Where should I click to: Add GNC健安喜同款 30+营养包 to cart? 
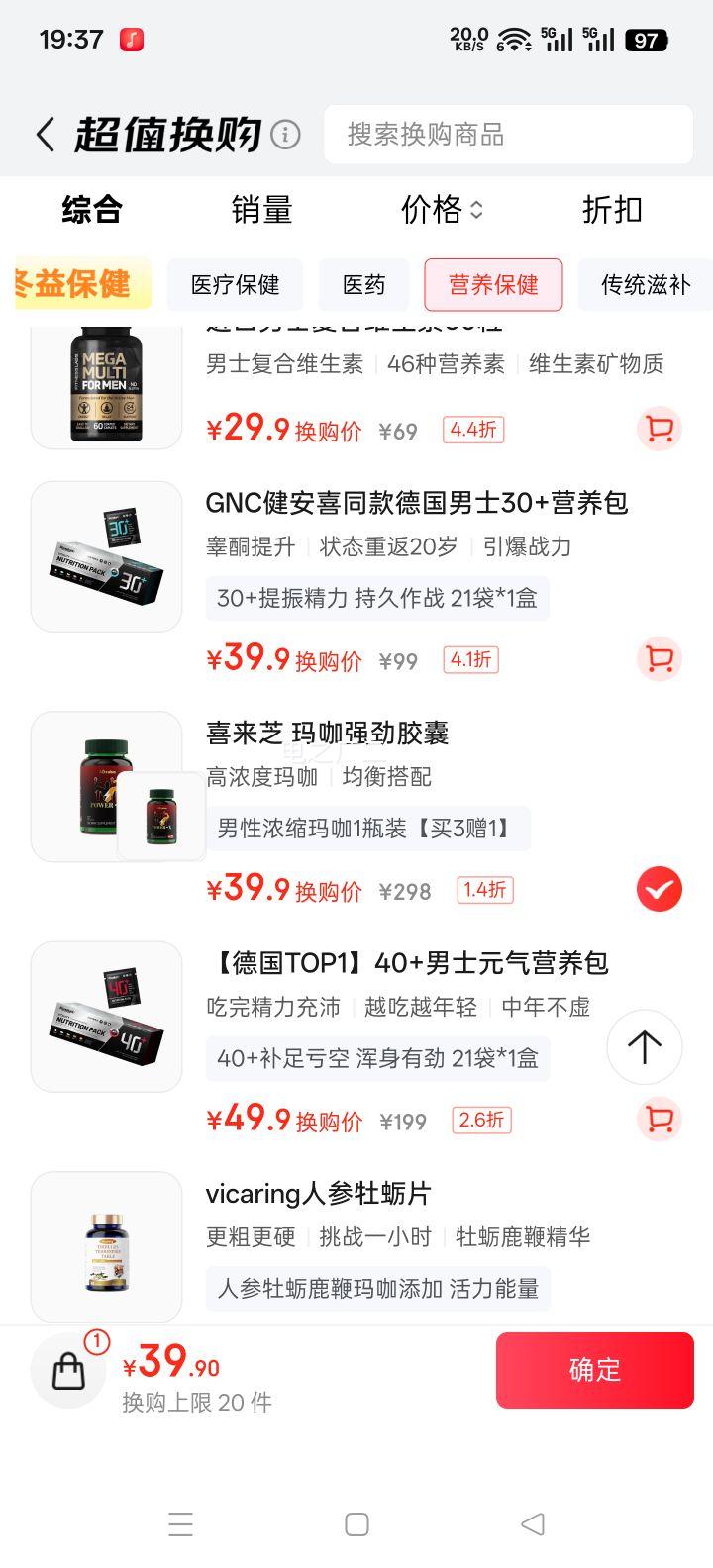click(659, 659)
